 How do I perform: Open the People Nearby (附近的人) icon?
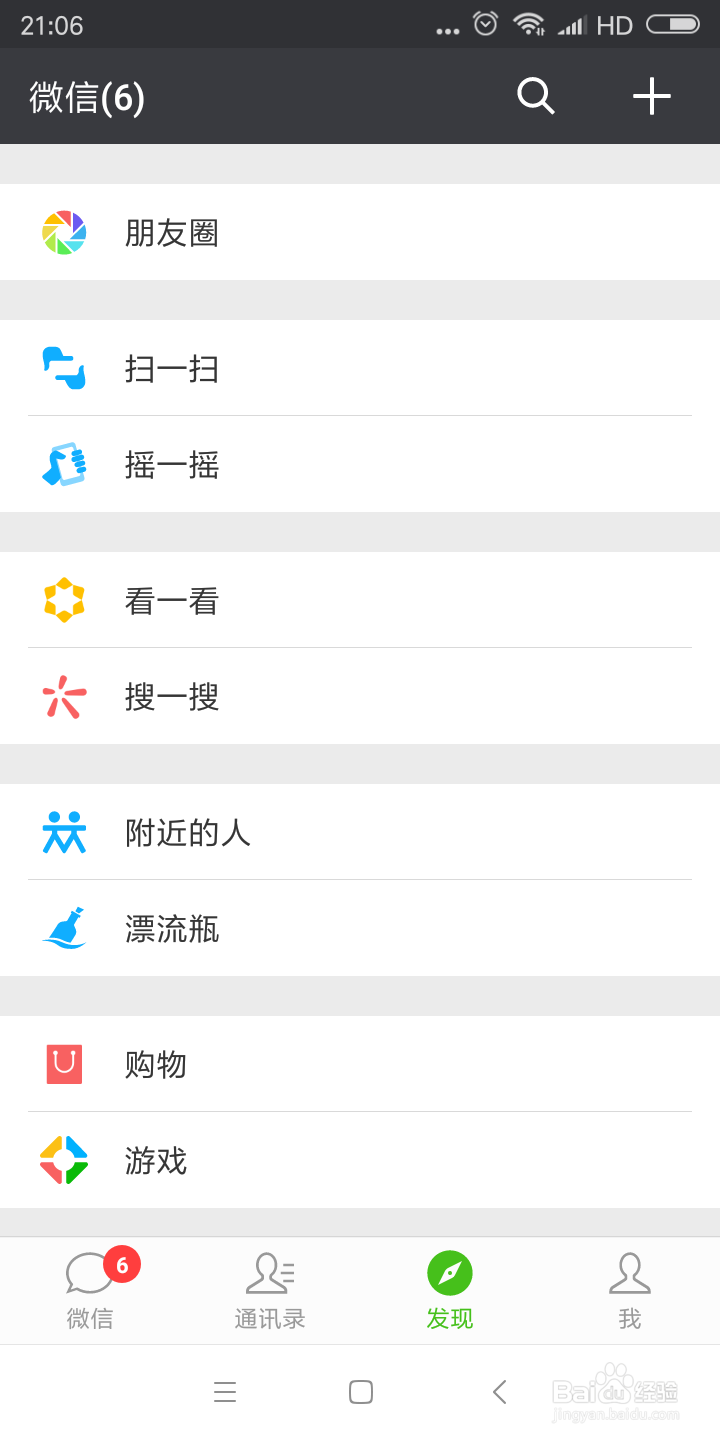click(64, 832)
